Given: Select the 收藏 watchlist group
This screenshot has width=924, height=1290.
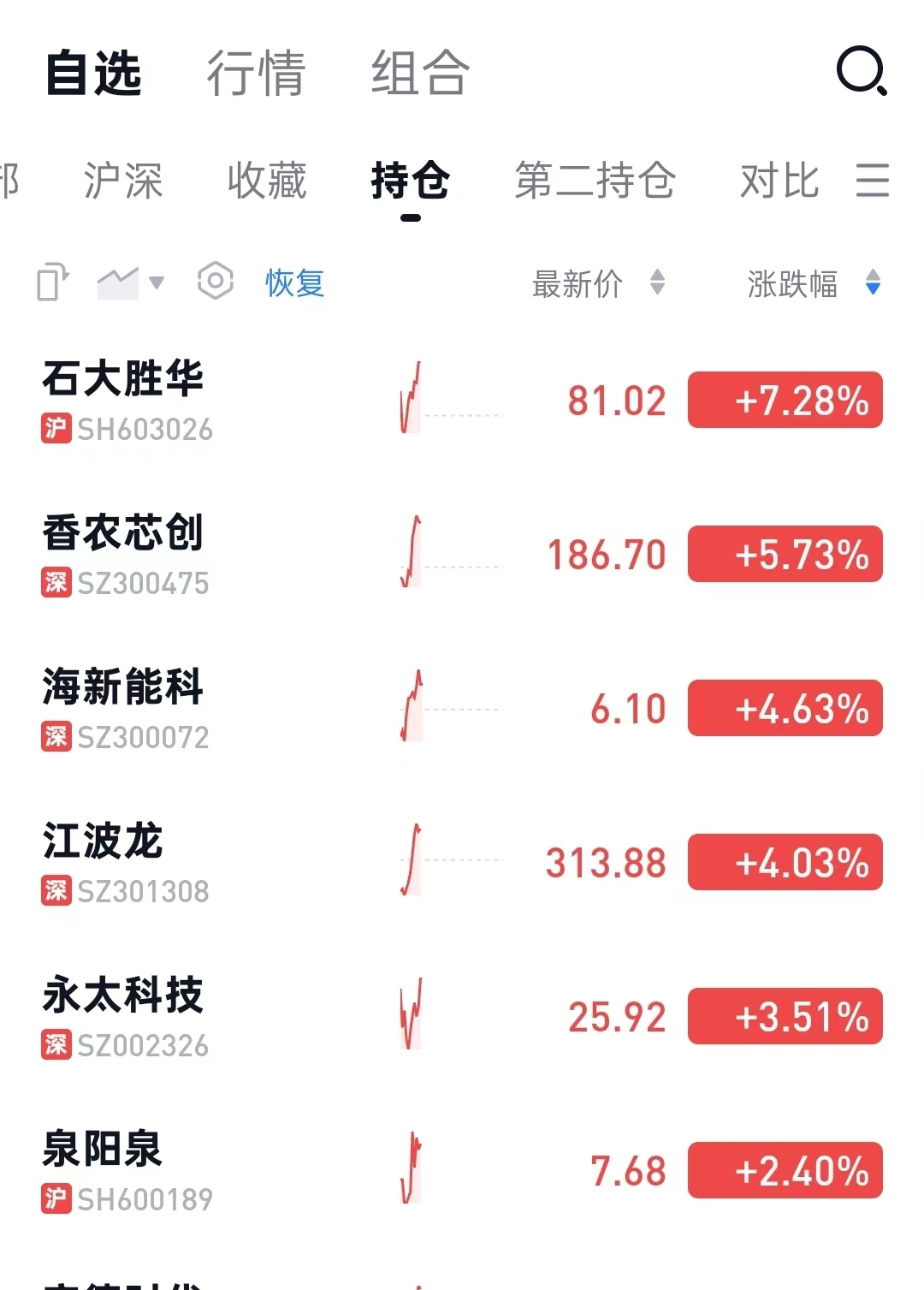Looking at the screenshot, I should [267, 181].
